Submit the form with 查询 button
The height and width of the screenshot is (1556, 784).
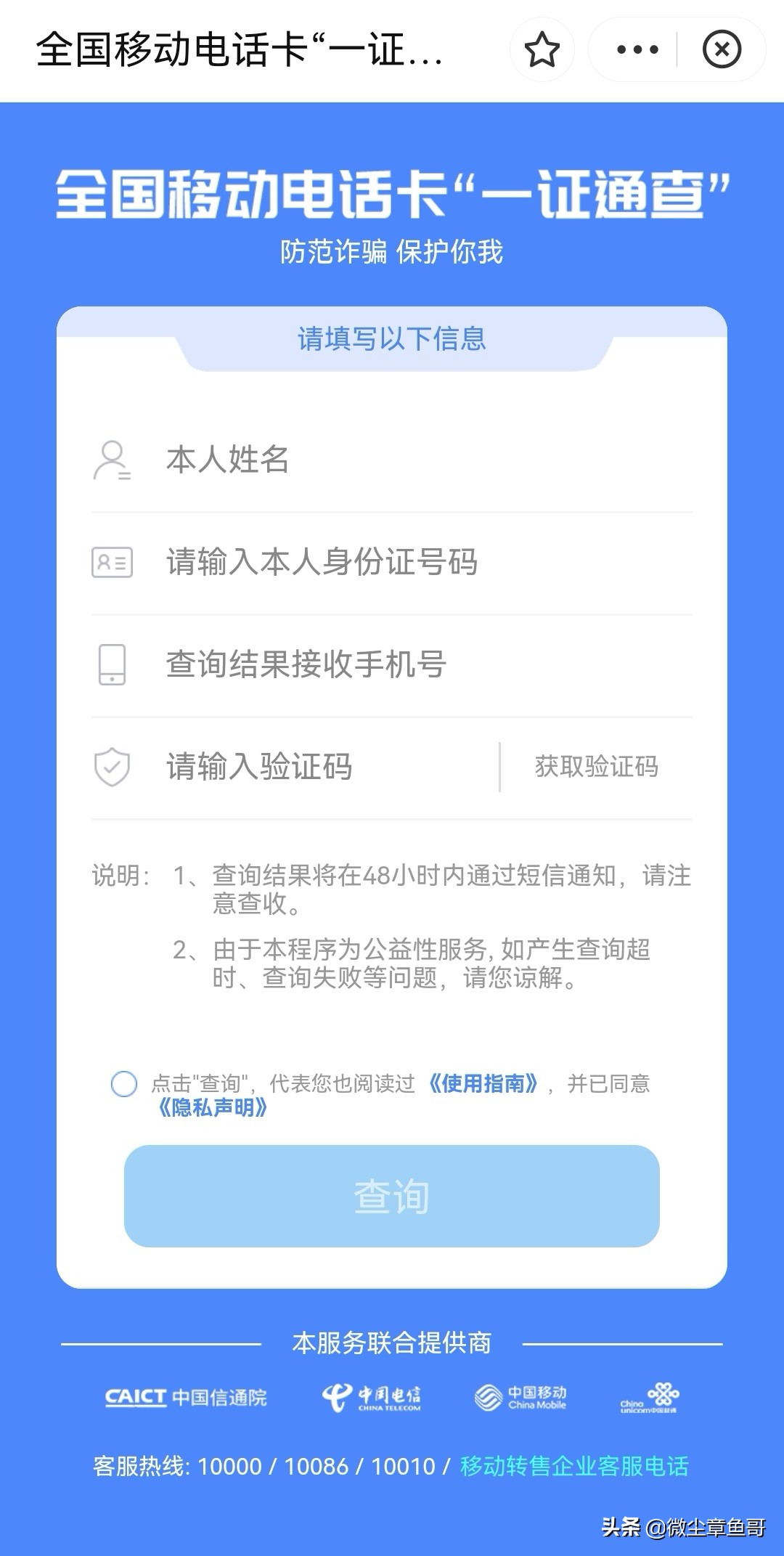(x=391, y=1196)
